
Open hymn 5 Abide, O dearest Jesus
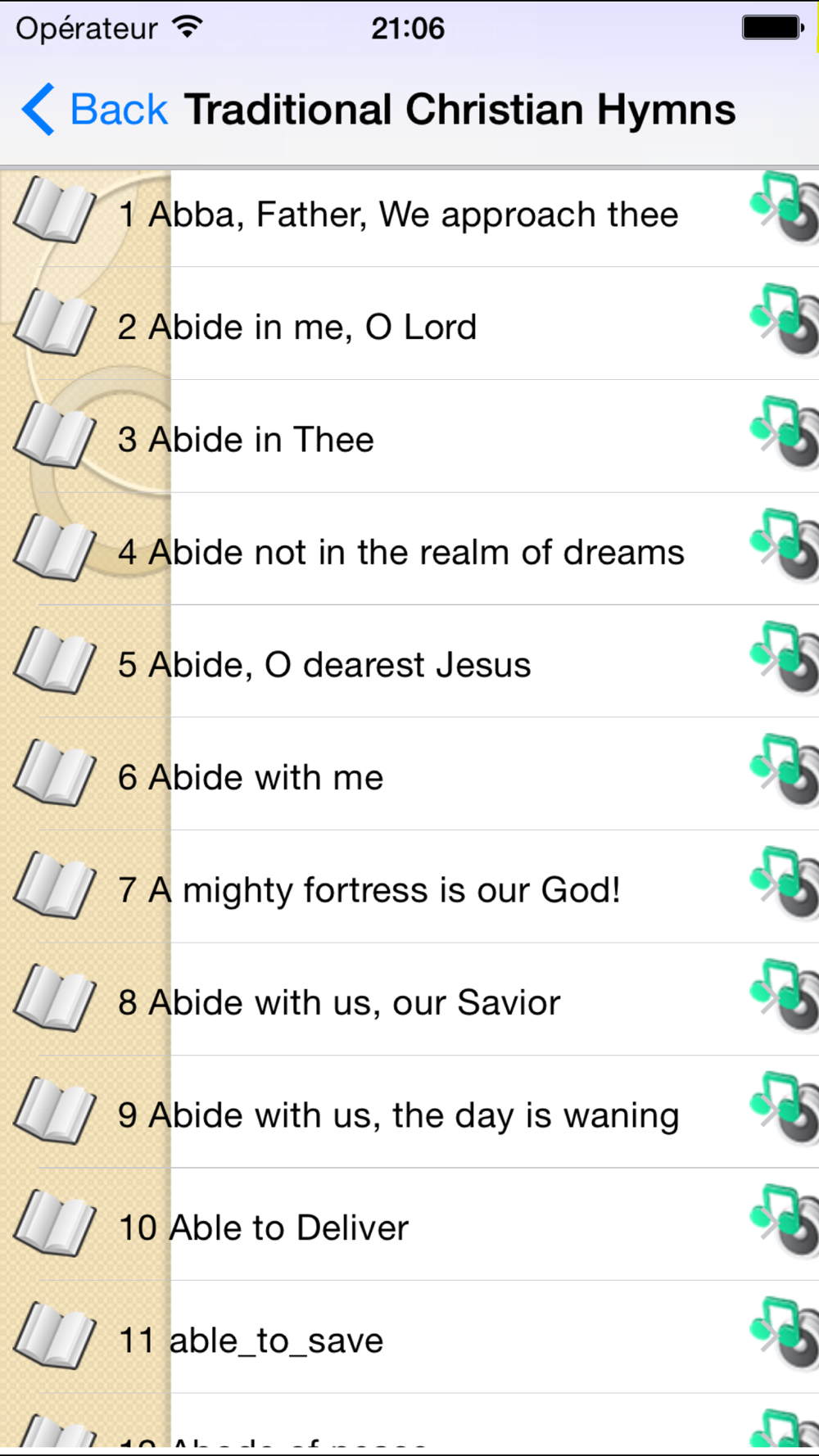(x=409, y=665)
